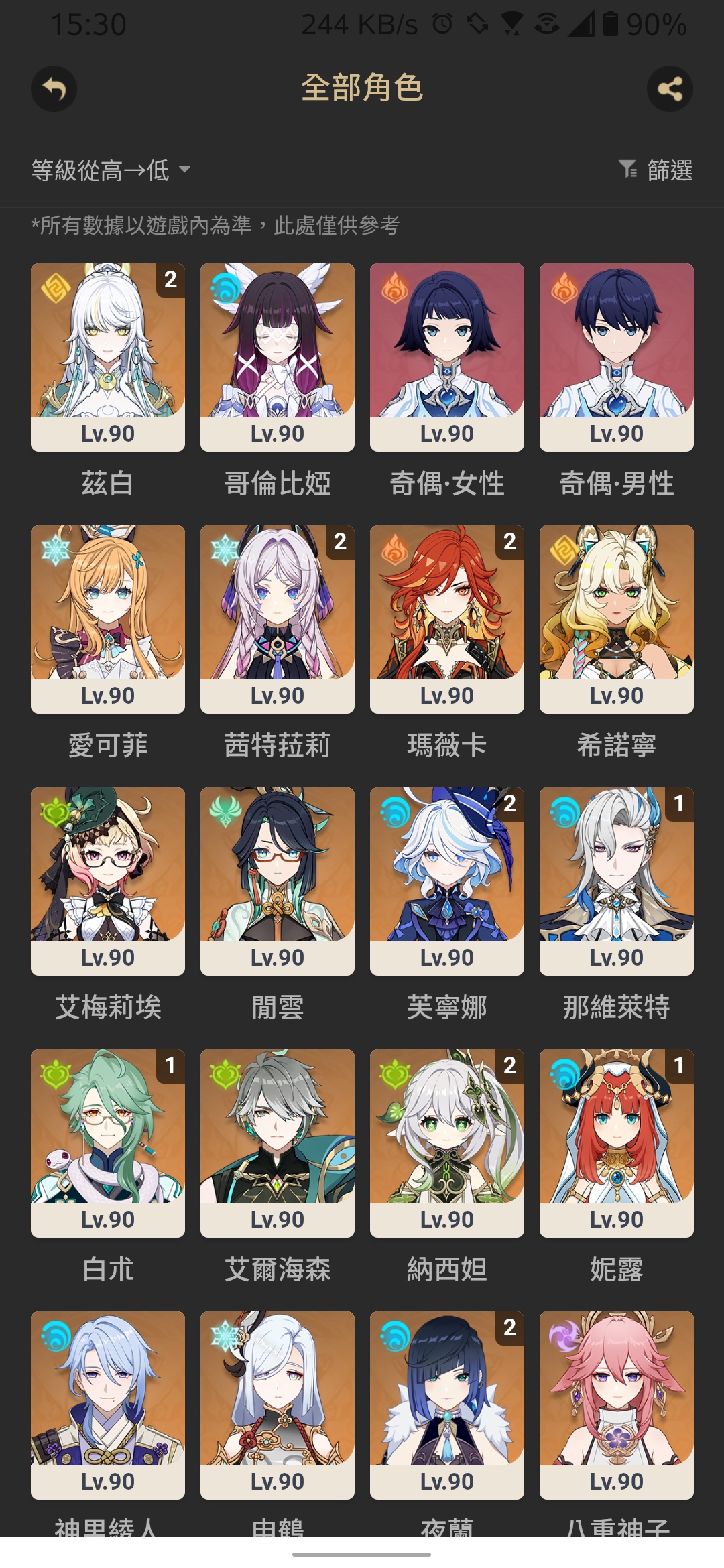Open character card 哥倫比婭
The width and height of the screenshot is (724, 1568).
tap(278, 356)
